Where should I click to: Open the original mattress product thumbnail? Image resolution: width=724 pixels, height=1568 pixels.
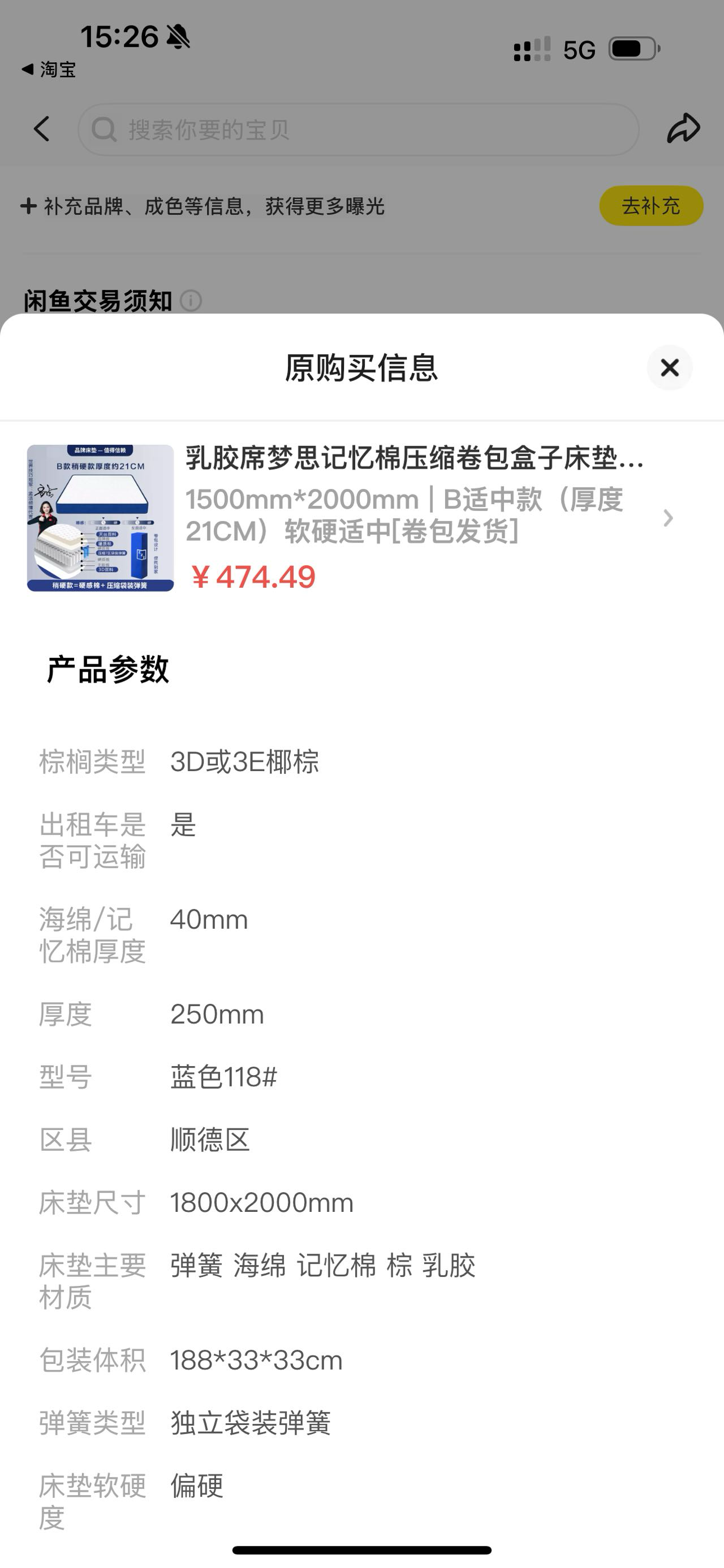pyautogui.click(x=101, y=518)
